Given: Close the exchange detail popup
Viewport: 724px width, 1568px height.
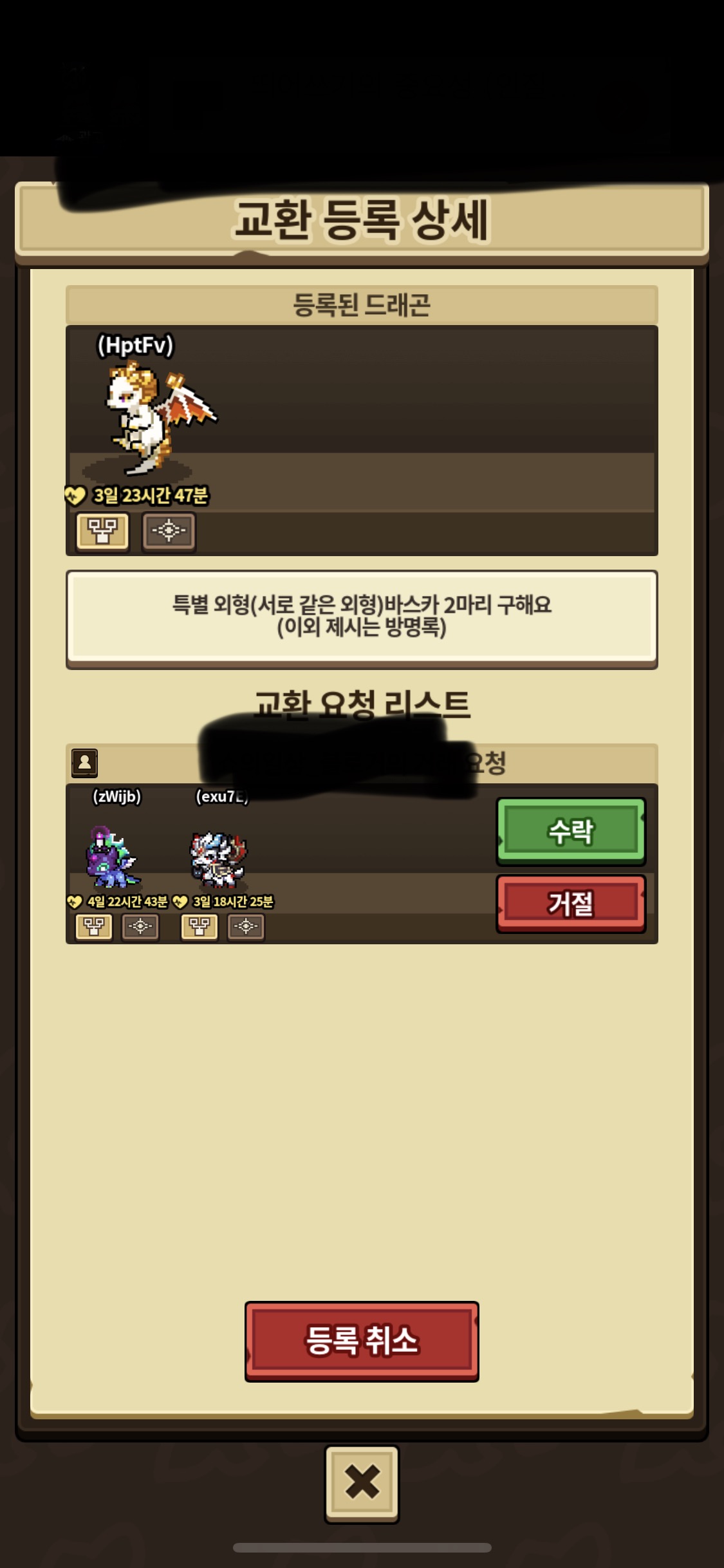Looking at the screenshot, I should 362,1483.
